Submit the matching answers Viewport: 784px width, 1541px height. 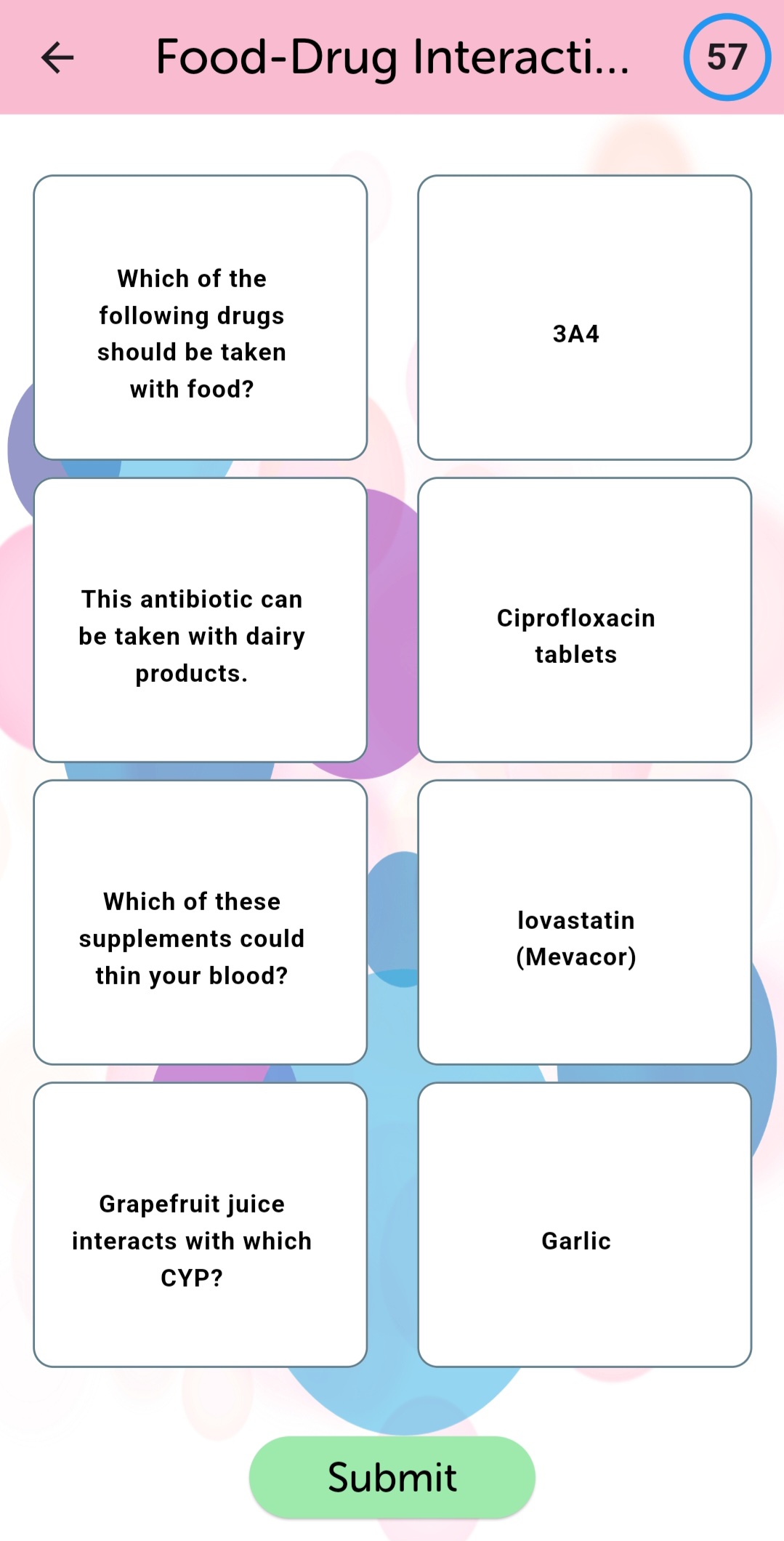click(x=392, y=1477)
